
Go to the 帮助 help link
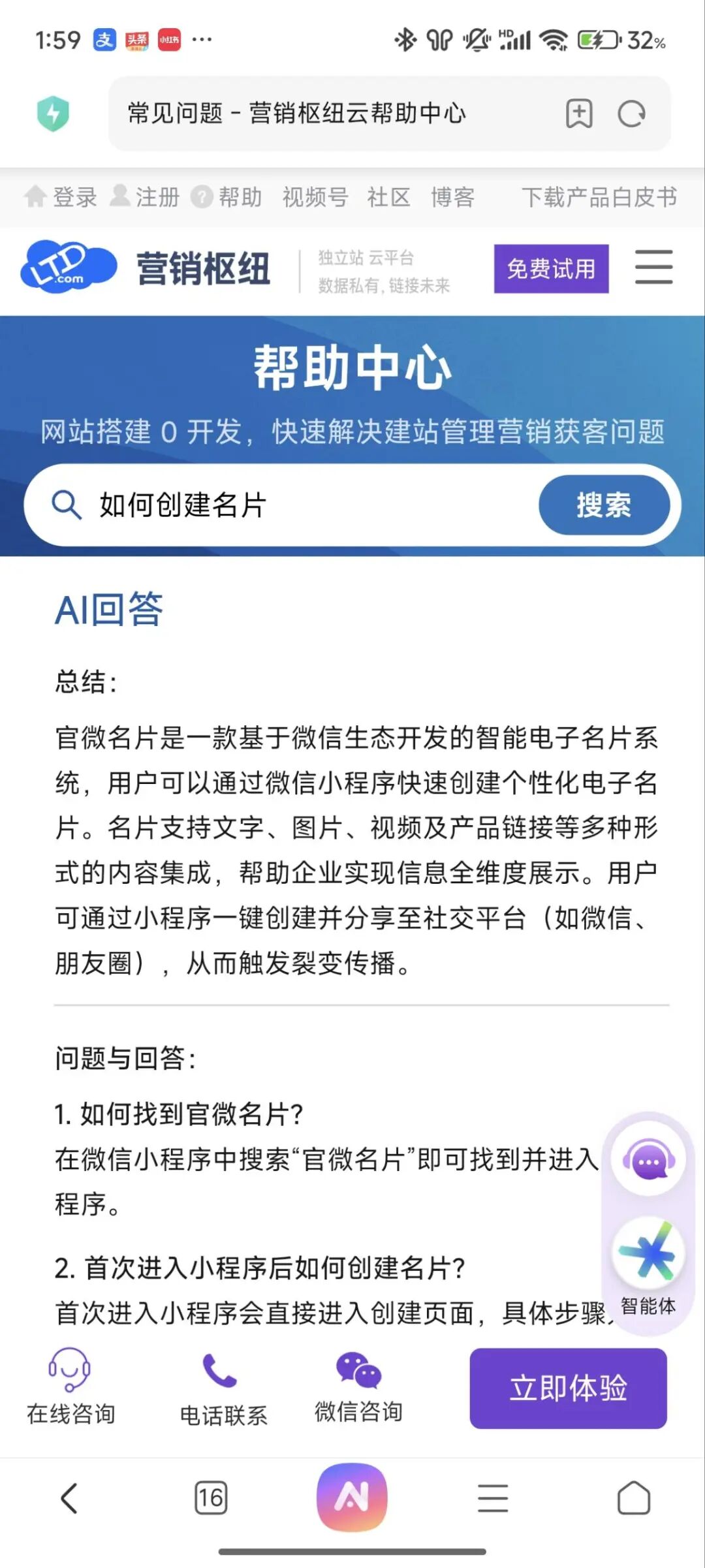point(227,196)
